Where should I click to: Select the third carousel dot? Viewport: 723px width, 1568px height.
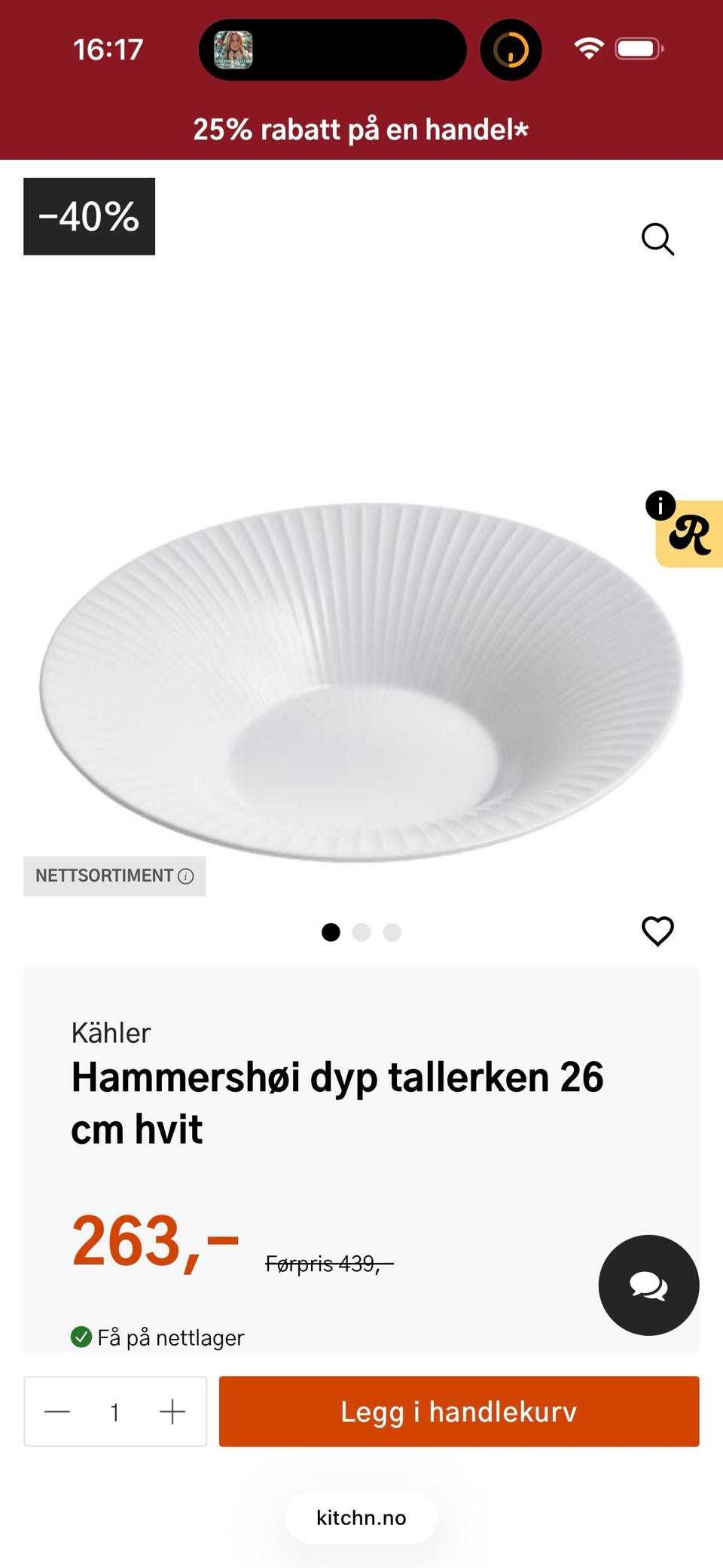click(x=392, y=932)
